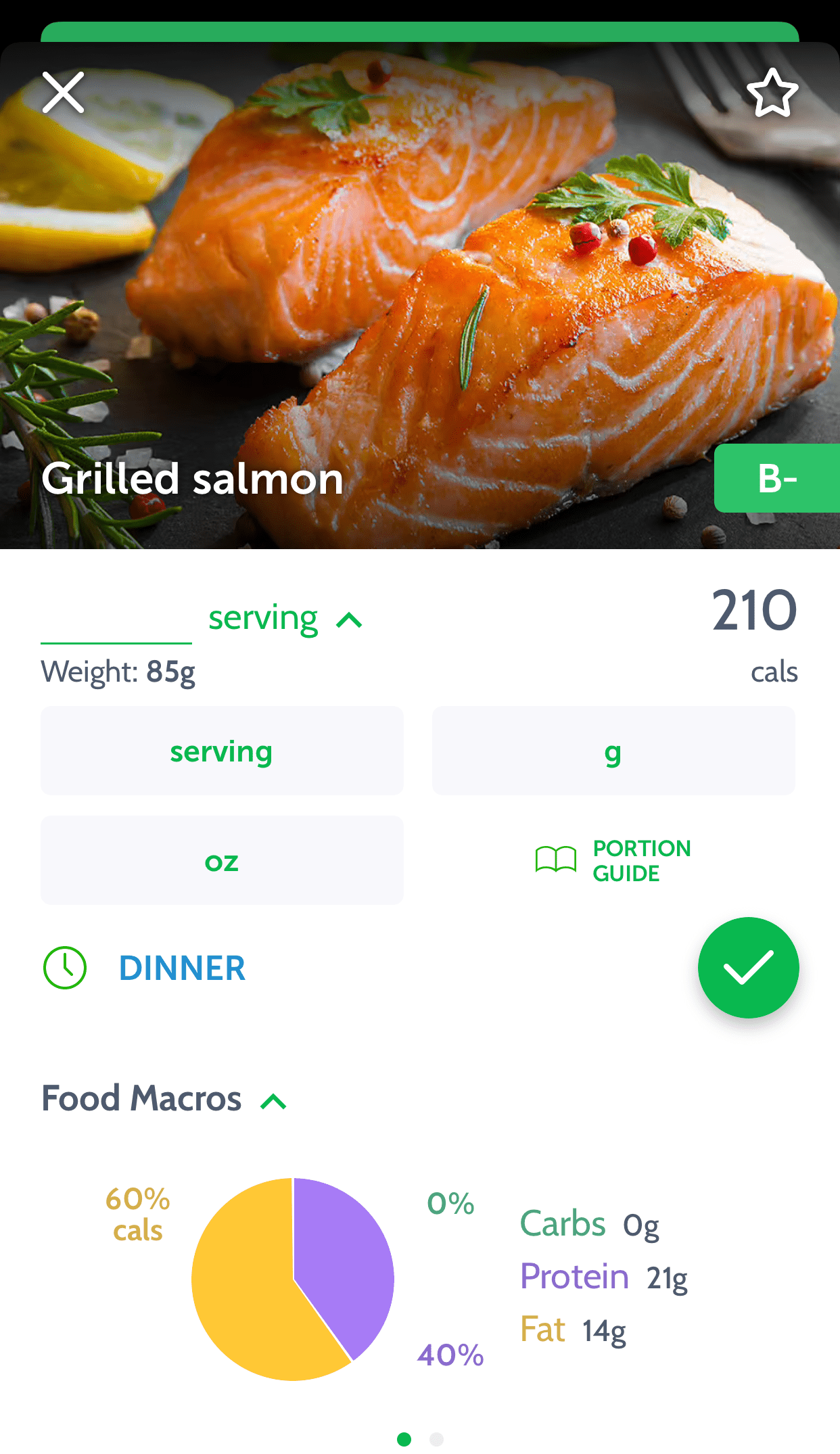The height and width of the screenshot is (1454, 840).
Task: Add Grilled salmon to favorites star
Action: (x=772, y=93)
